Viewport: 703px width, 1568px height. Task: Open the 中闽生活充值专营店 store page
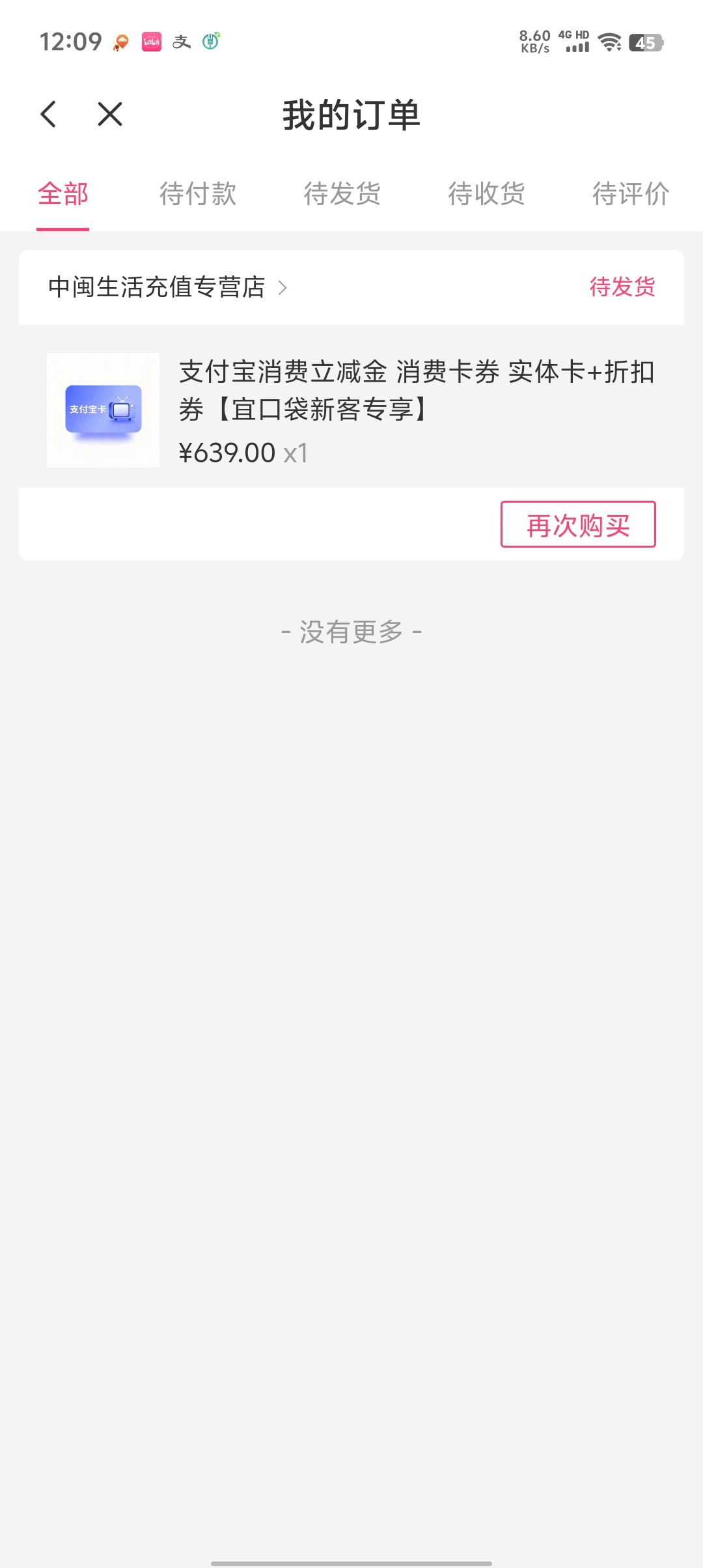pyautogui.click(x=167, y=287)
